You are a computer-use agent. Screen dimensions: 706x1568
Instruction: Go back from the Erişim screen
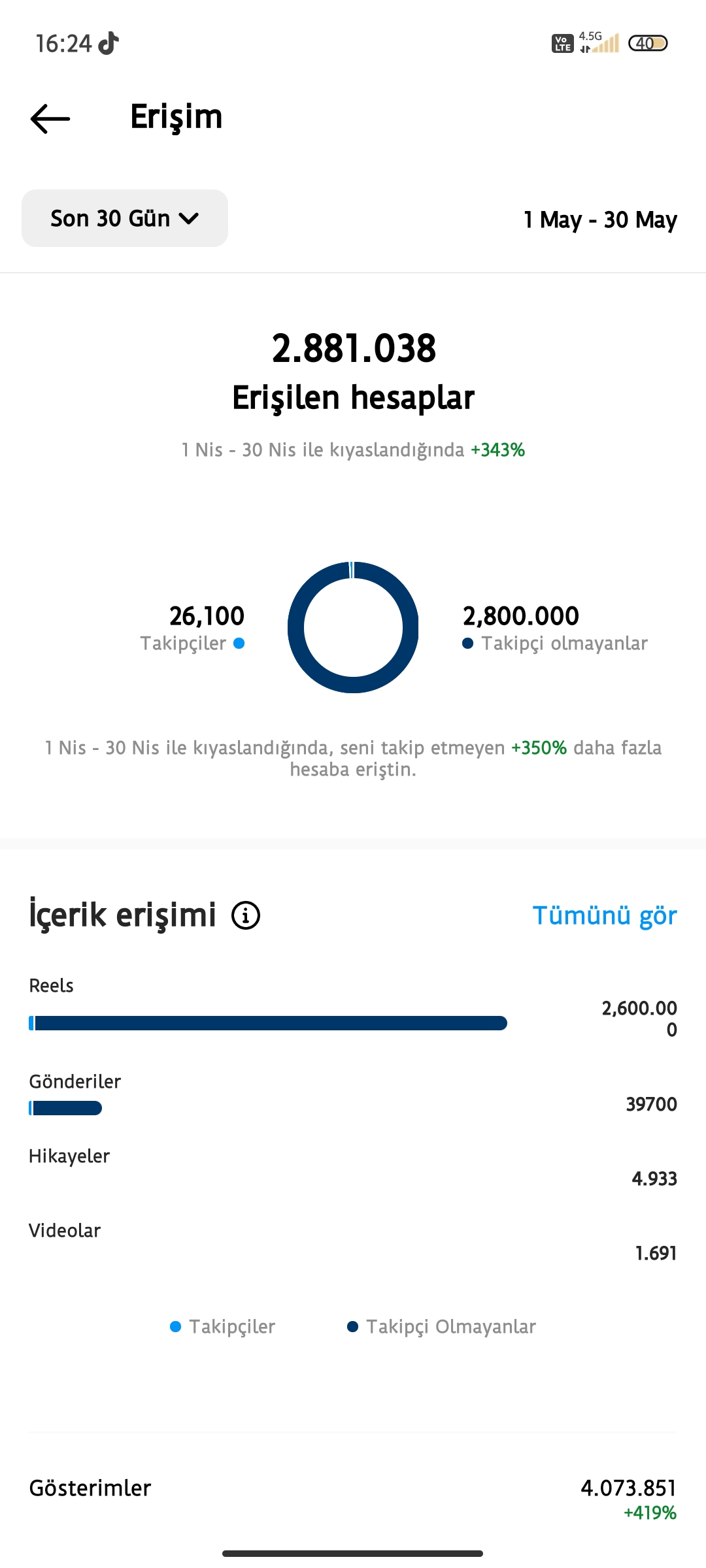pos(50,119)
